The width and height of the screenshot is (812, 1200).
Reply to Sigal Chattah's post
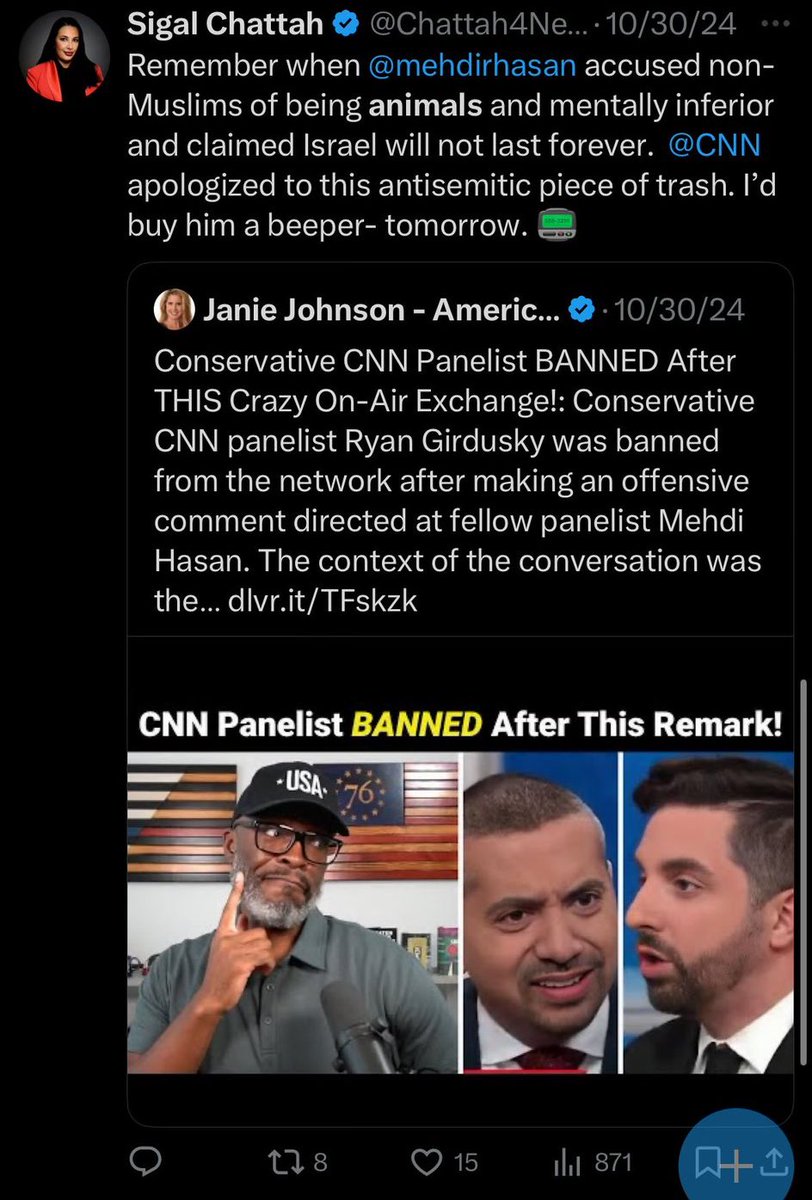(x=148, y=1162)
